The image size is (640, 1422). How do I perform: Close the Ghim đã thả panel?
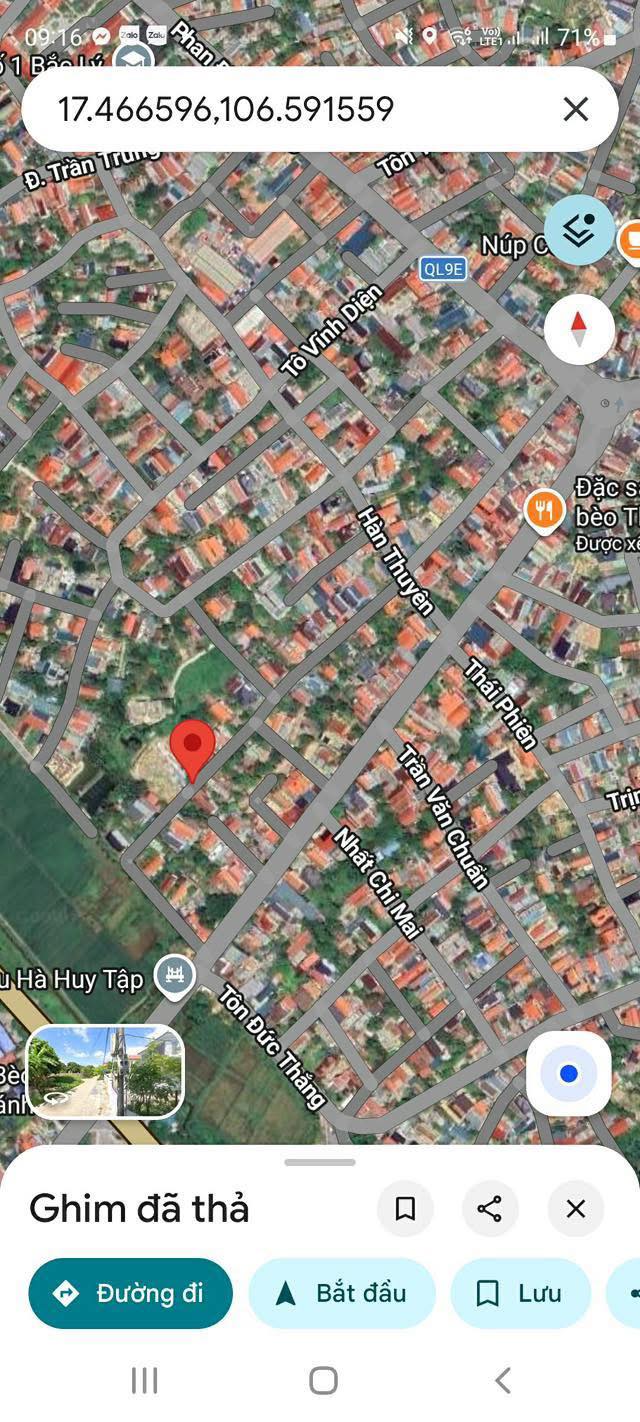[576, 1208]
